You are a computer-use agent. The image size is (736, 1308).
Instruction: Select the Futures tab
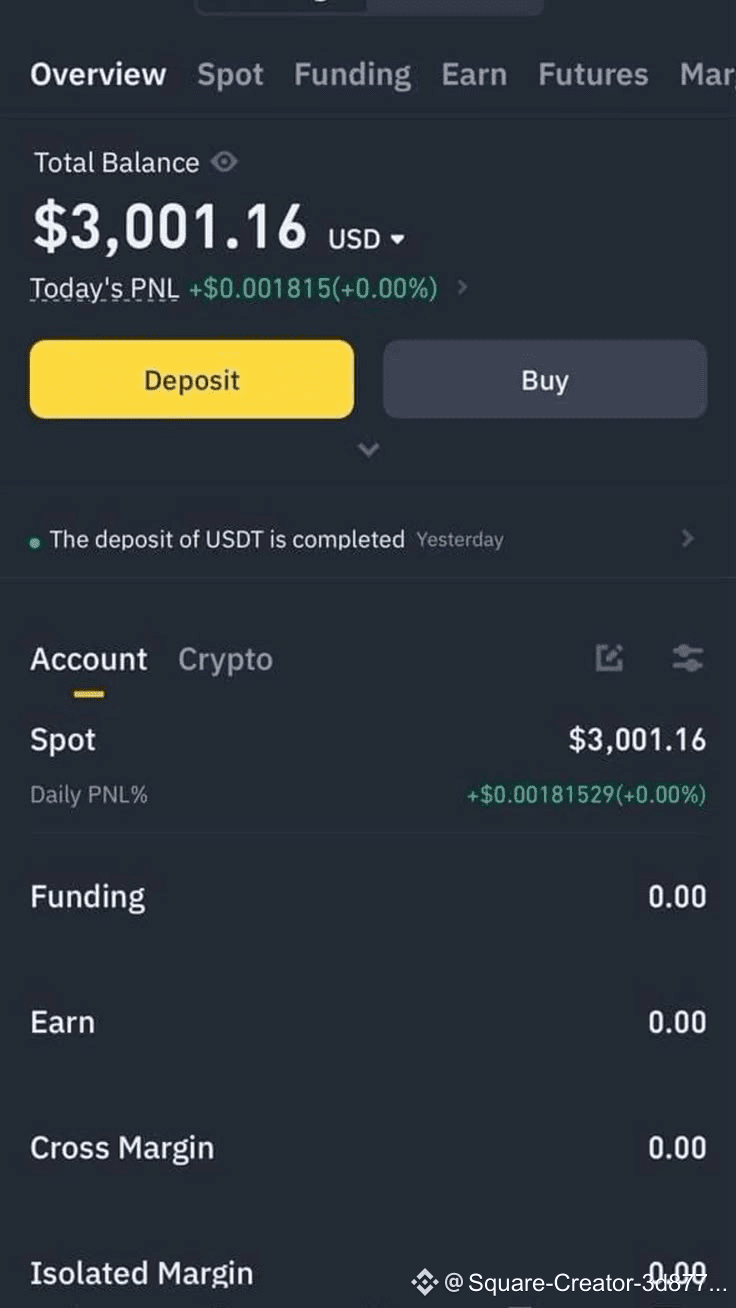pos(593,75)
